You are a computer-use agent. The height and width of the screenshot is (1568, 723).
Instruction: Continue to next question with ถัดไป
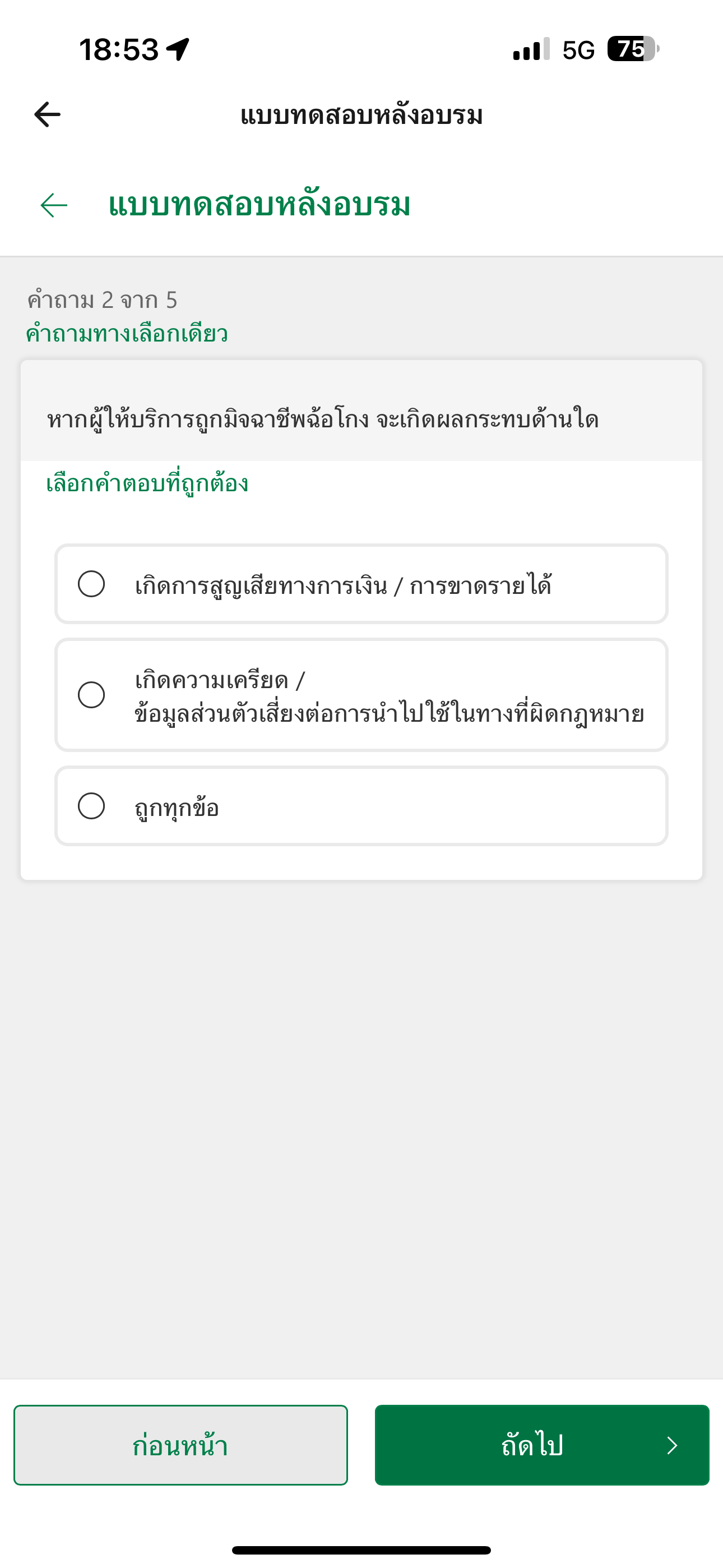(x=543, y=1445)
